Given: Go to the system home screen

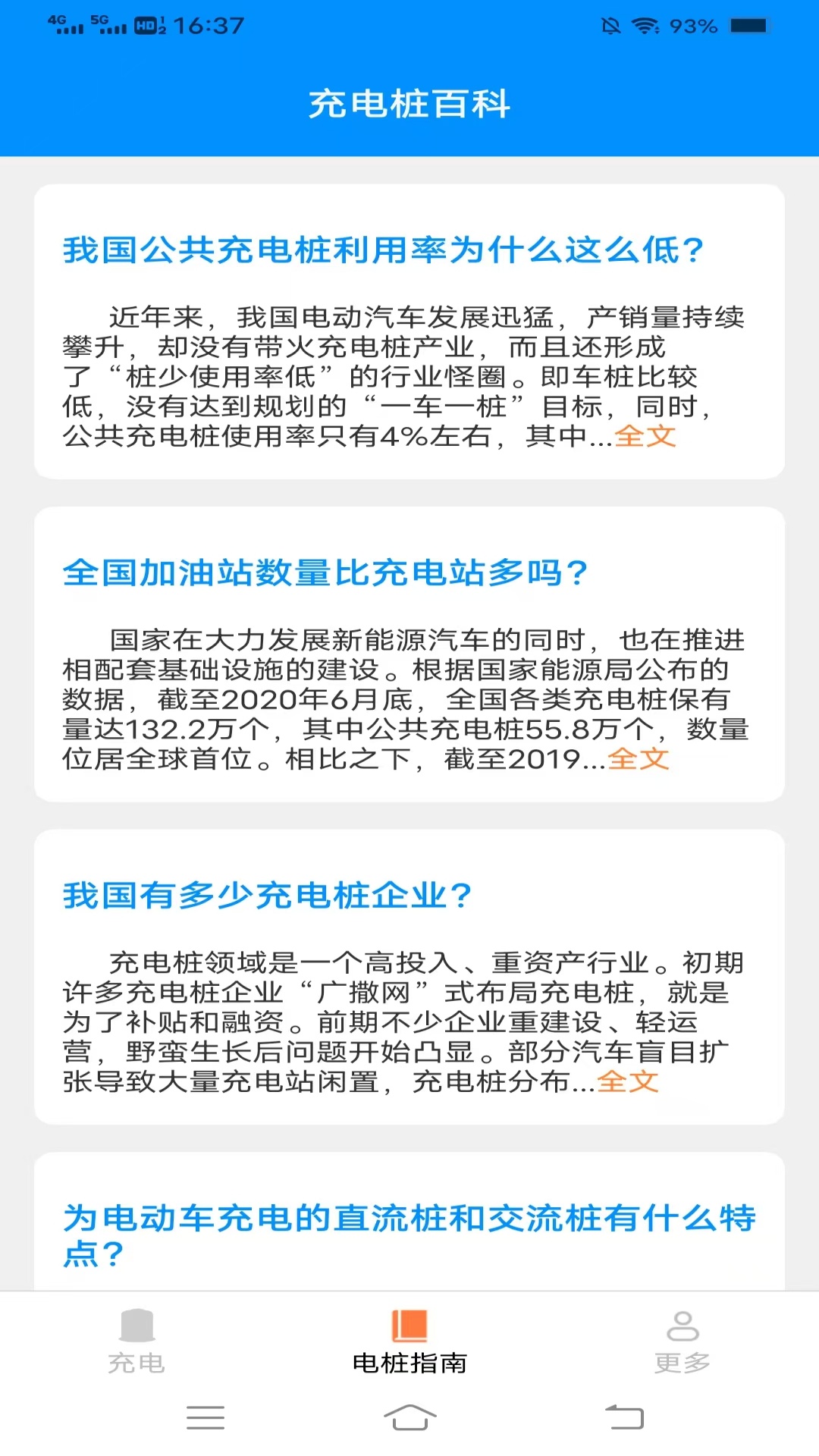Looking at the screenshot, I should pyautogui.click(x=409, y=1417).
